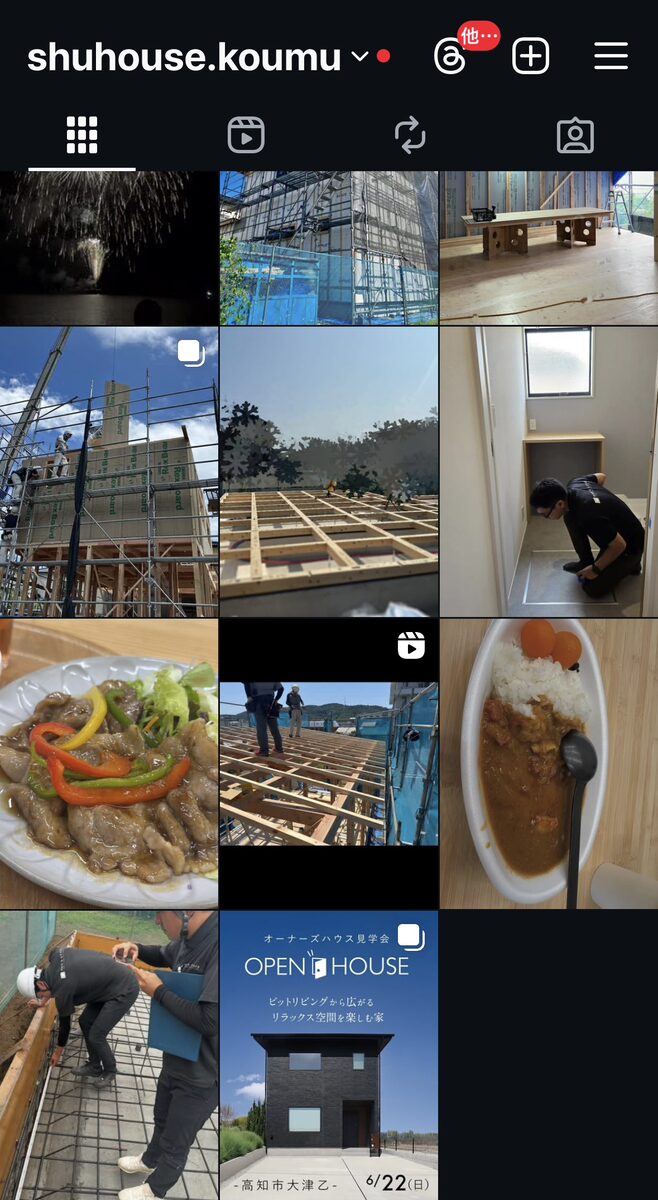Image resolution: width=658 pixels, height=1200 pixels.
Task: Open the OPEN HOUSE announcement post
Action: pyautogui.click(x=329, y=1055)
